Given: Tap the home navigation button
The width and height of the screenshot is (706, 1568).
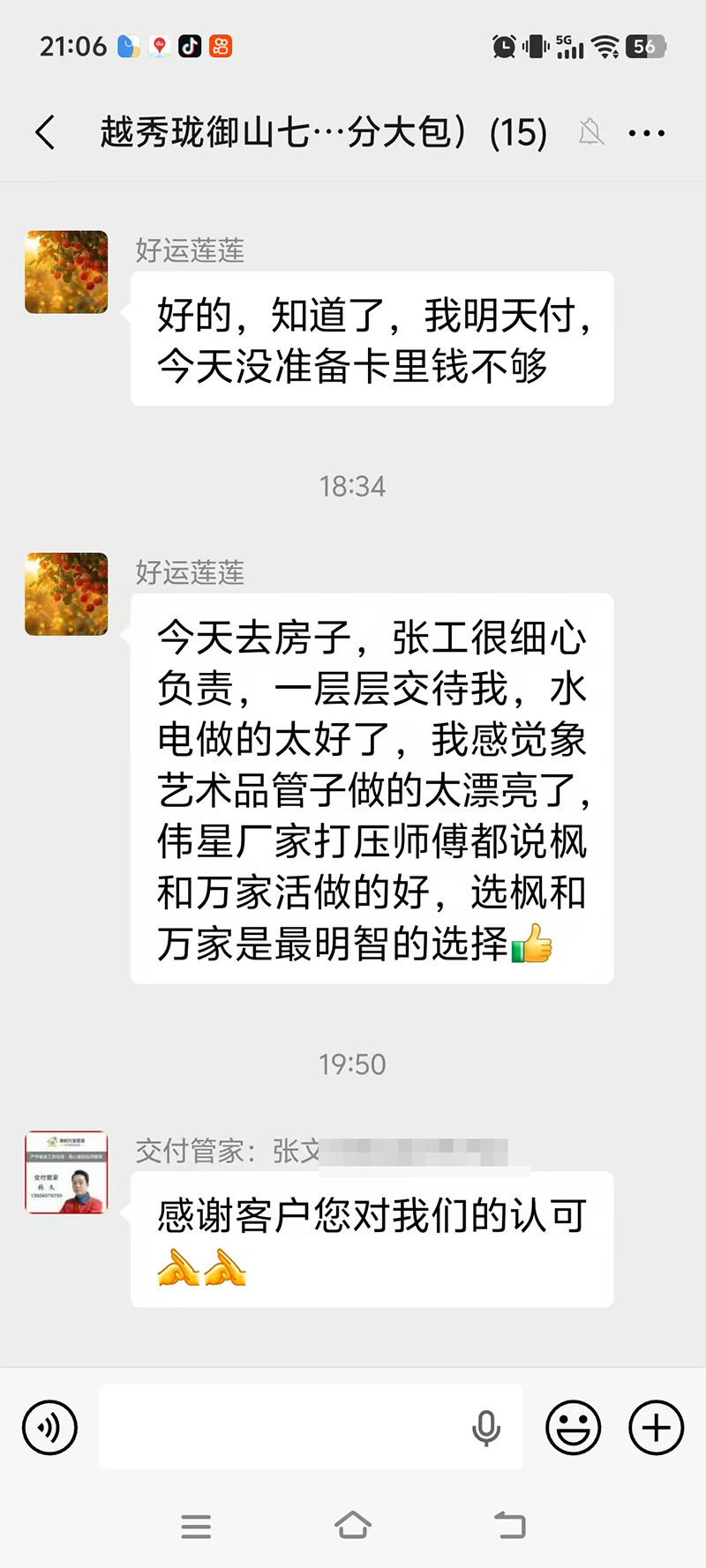Looking at the screenshot, I should pos(353,1527).
